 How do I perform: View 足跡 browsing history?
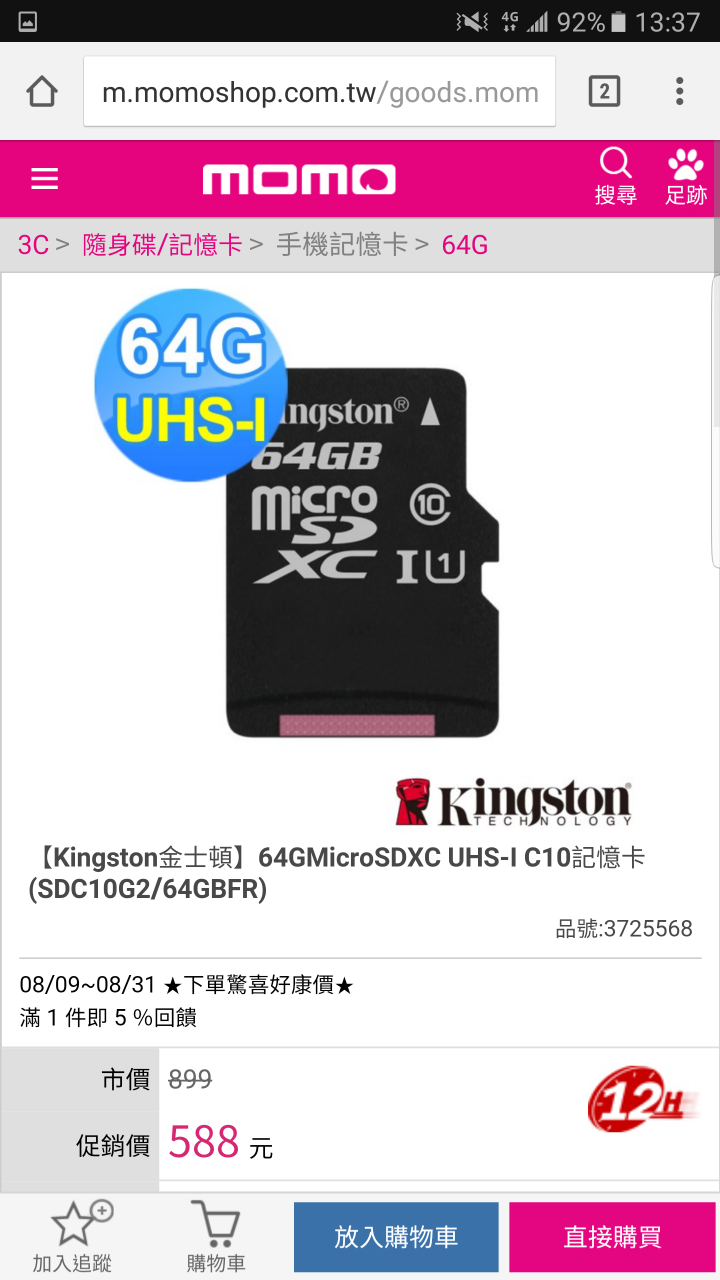pos(686,178)
